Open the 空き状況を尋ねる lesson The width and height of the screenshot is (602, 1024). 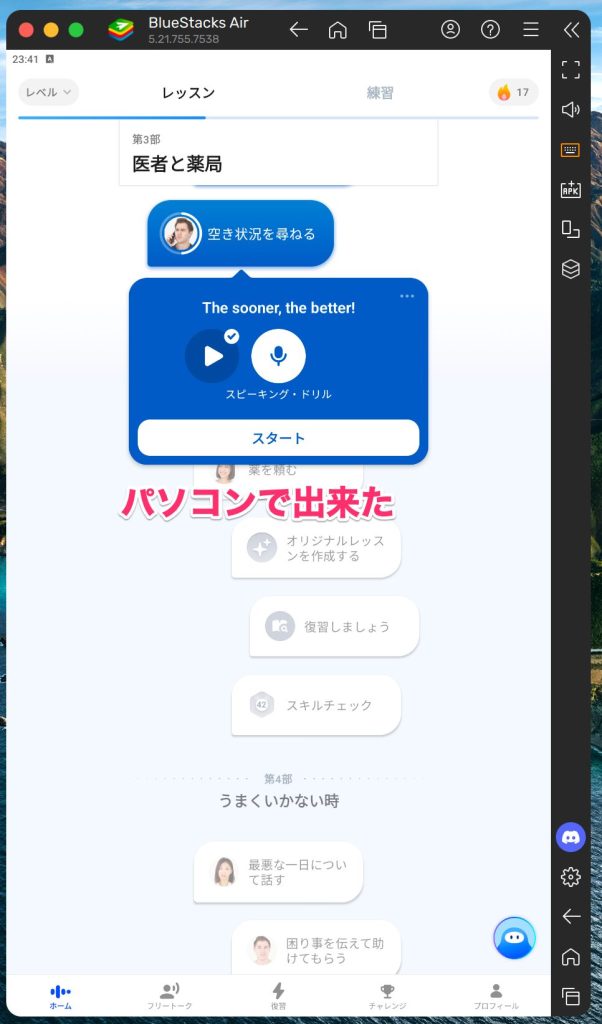pos(240,234)
